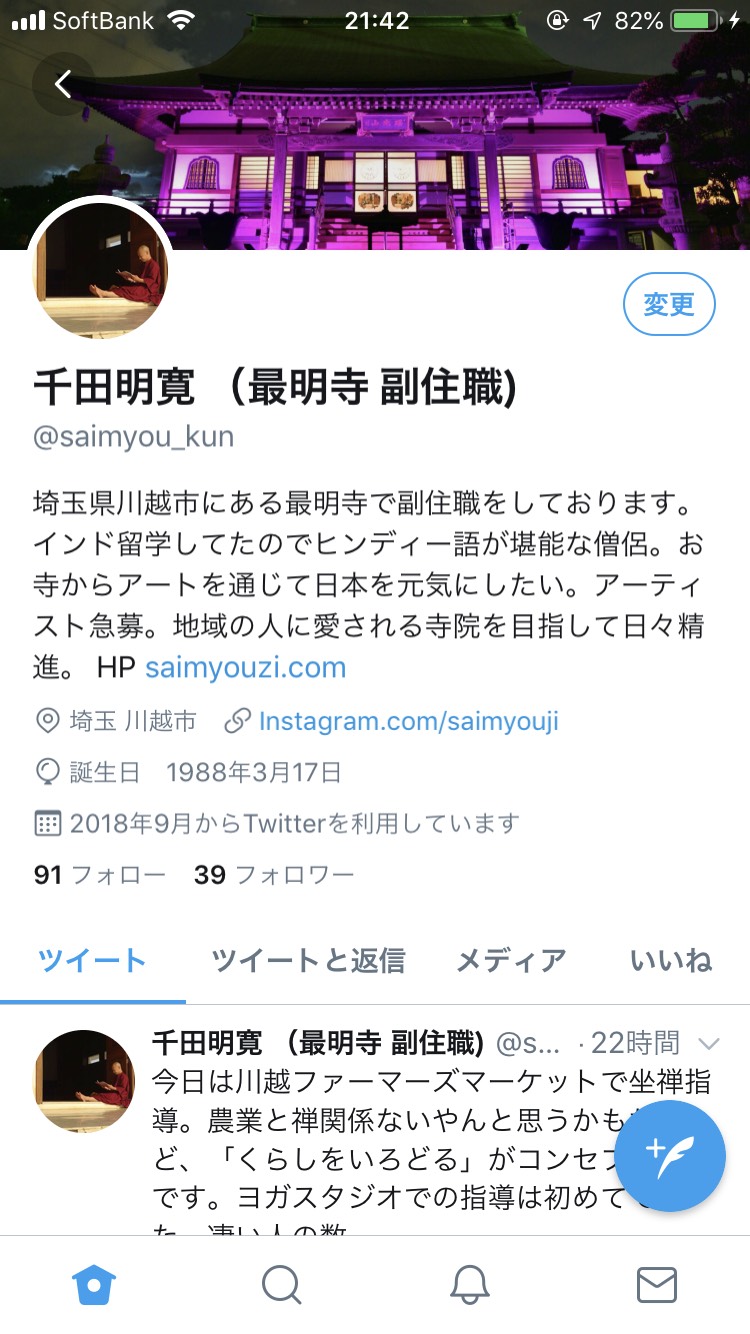Switch to the いいね tab
Screen dimensions: 750x1334
[x=671, y=961]
